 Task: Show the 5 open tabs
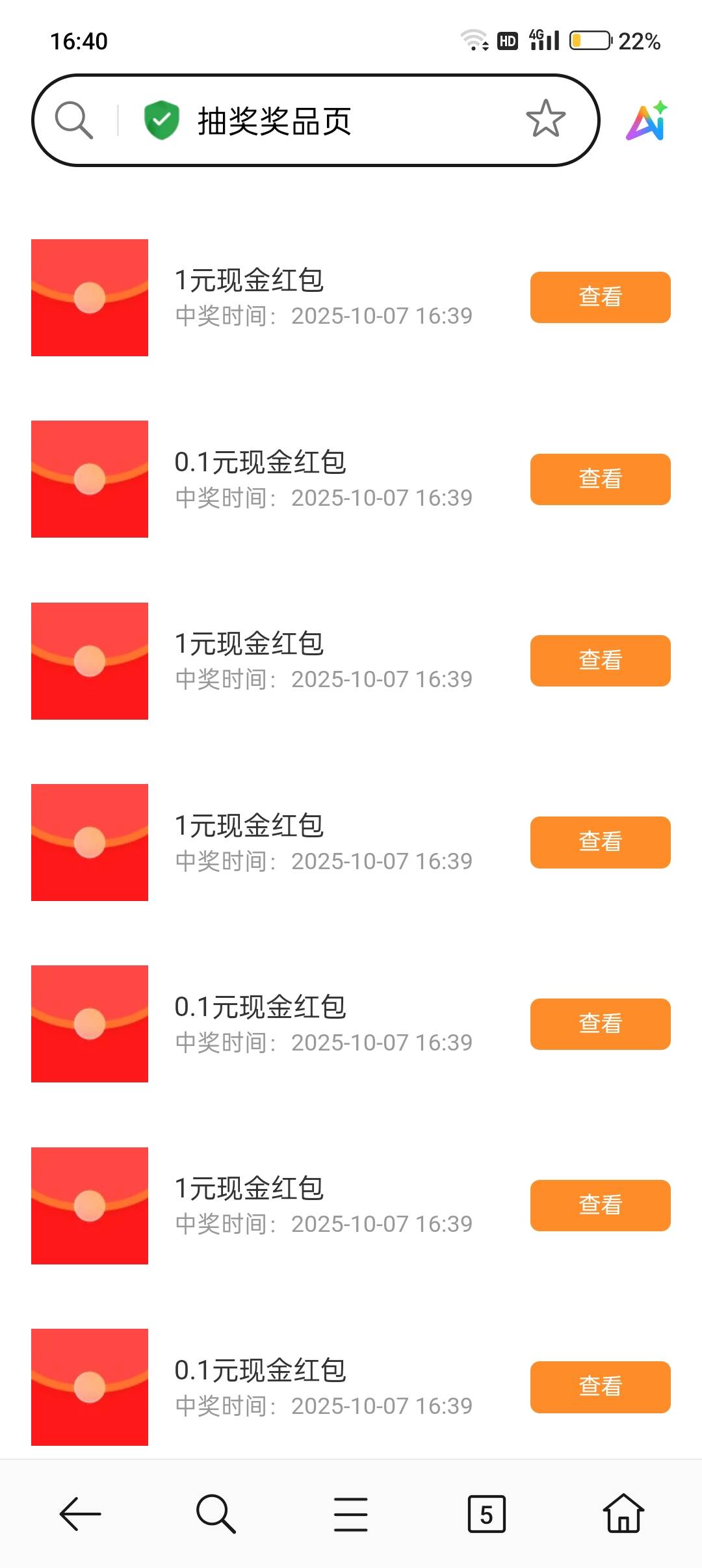(486, 1514)
